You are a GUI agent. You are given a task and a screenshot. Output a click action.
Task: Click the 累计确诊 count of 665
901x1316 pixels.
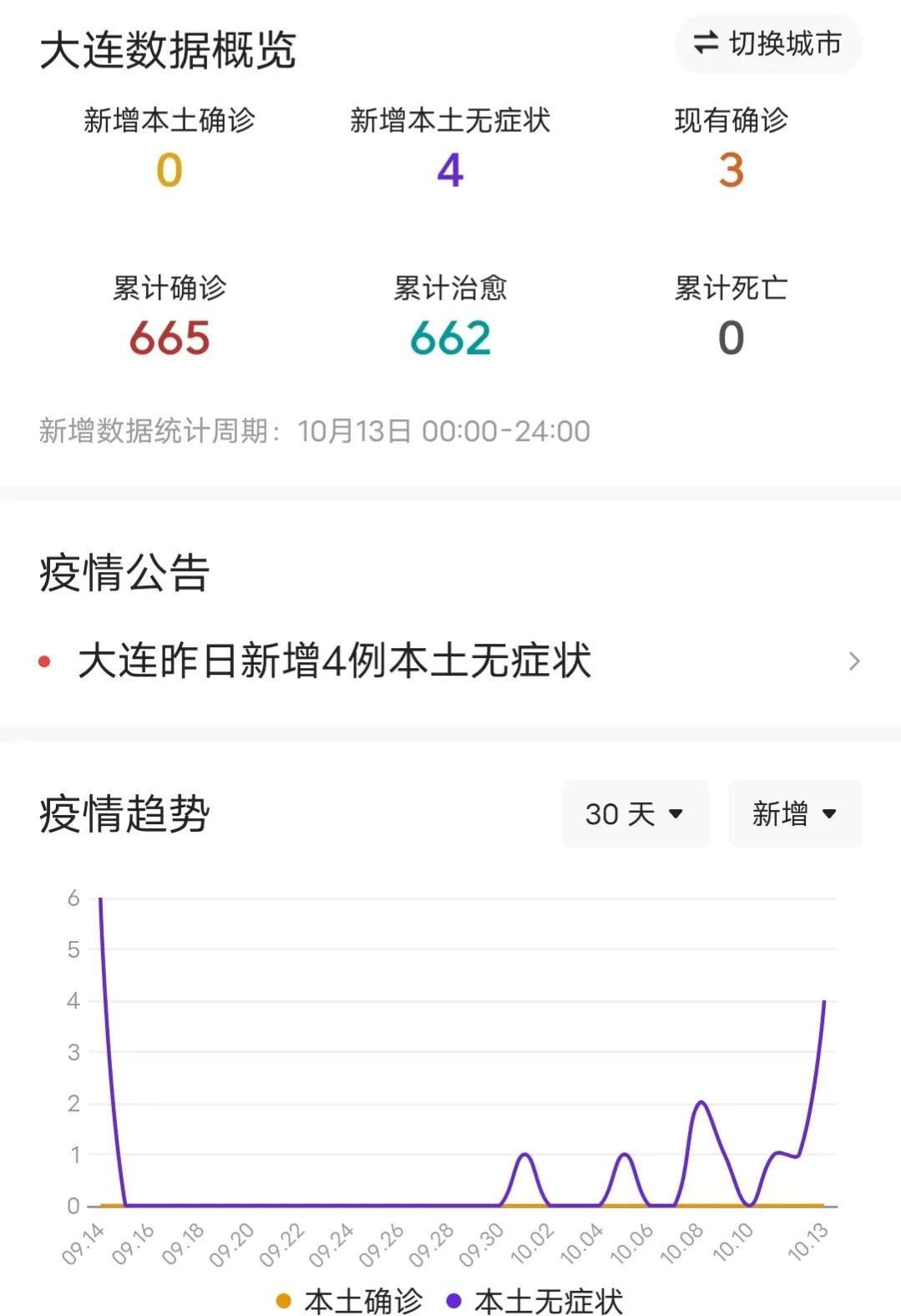click(x=170, y=338)
